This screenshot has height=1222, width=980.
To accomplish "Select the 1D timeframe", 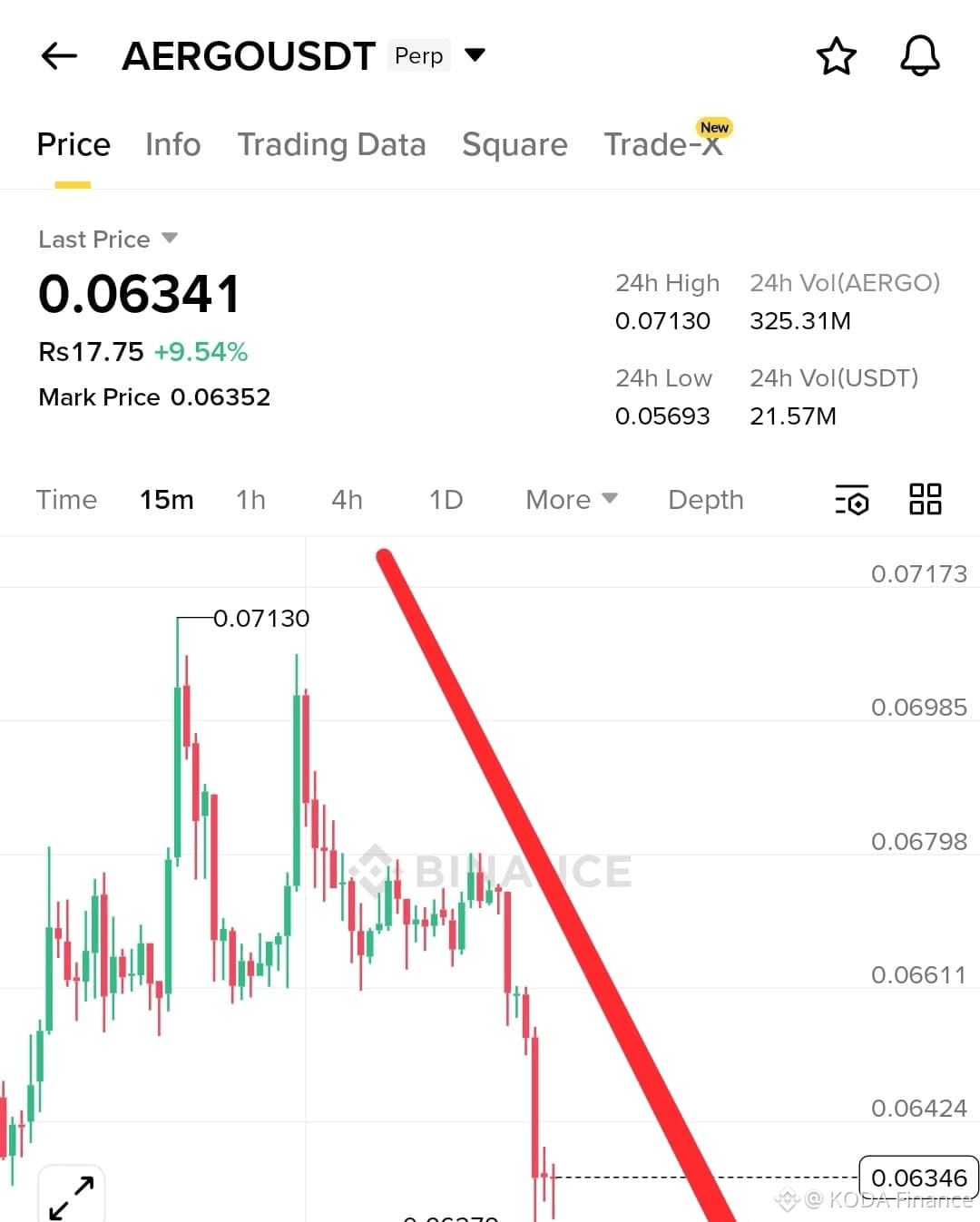I will [446, 500].
